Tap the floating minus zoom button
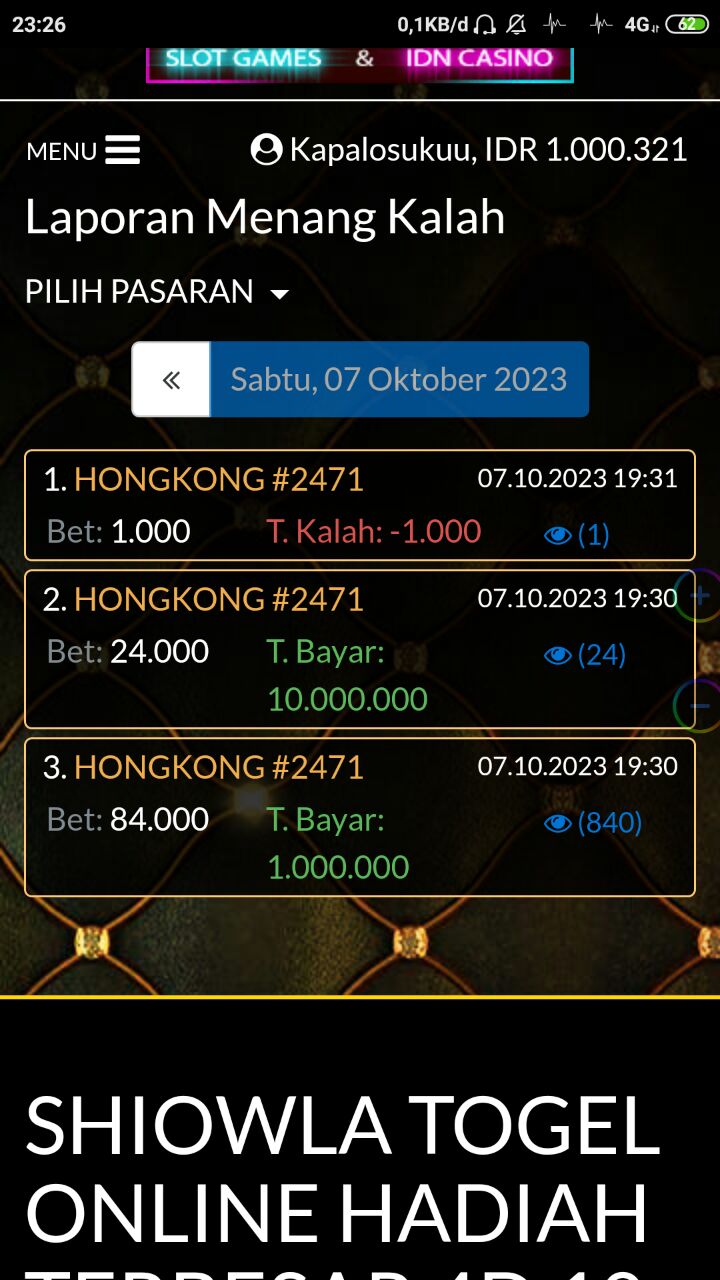720x1280 pixels. coord(700,706)
